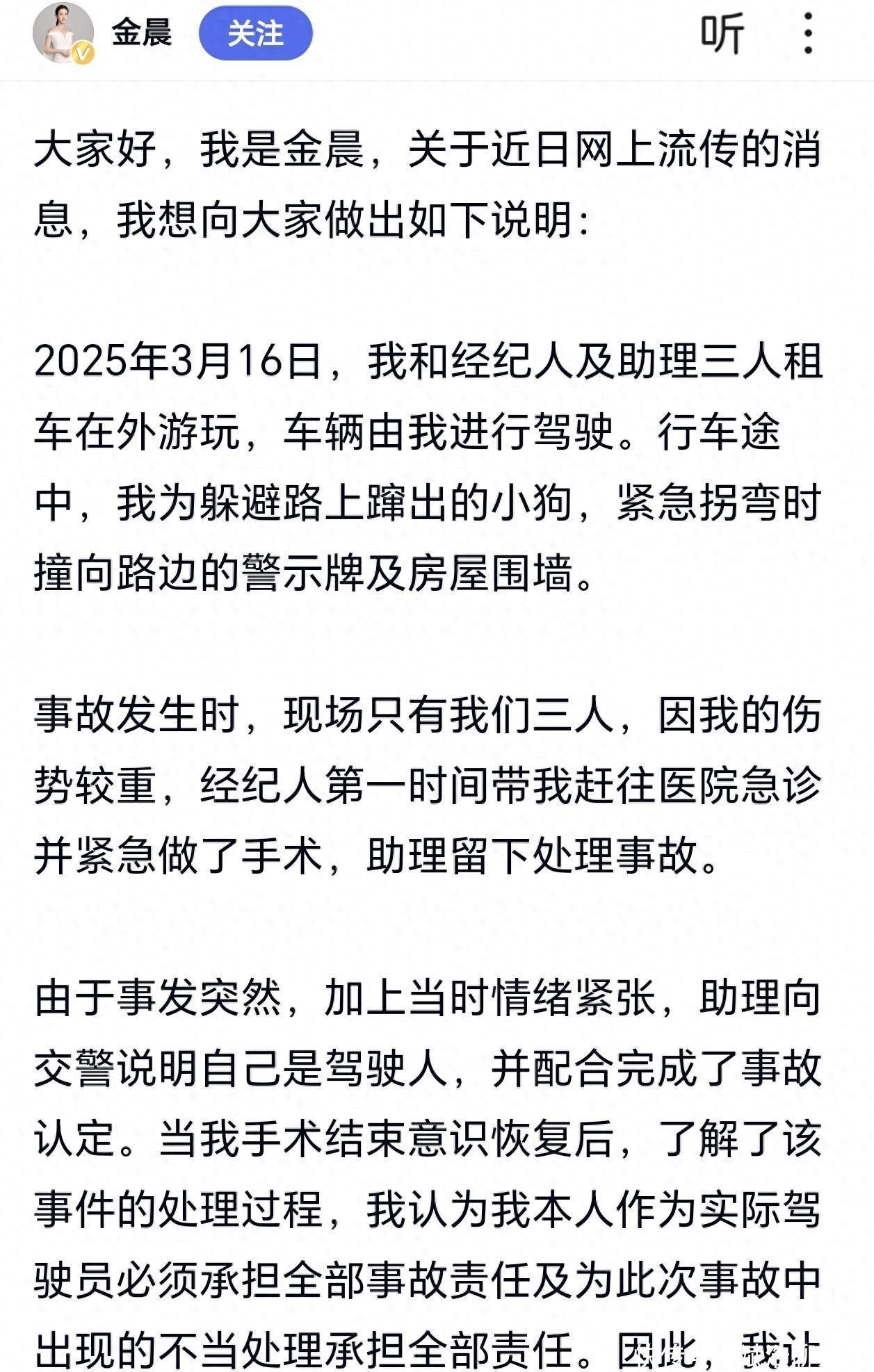Tap 听 to listen to the article
The height and width of the screenshot is (1372, 874).
(722, 33)
